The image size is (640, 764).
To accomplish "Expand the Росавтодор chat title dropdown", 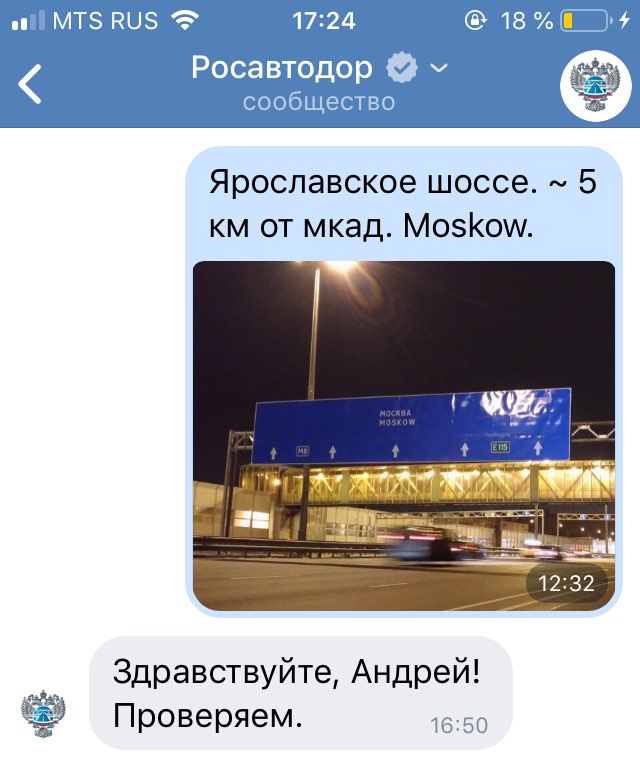I will [x=438, y=68].
